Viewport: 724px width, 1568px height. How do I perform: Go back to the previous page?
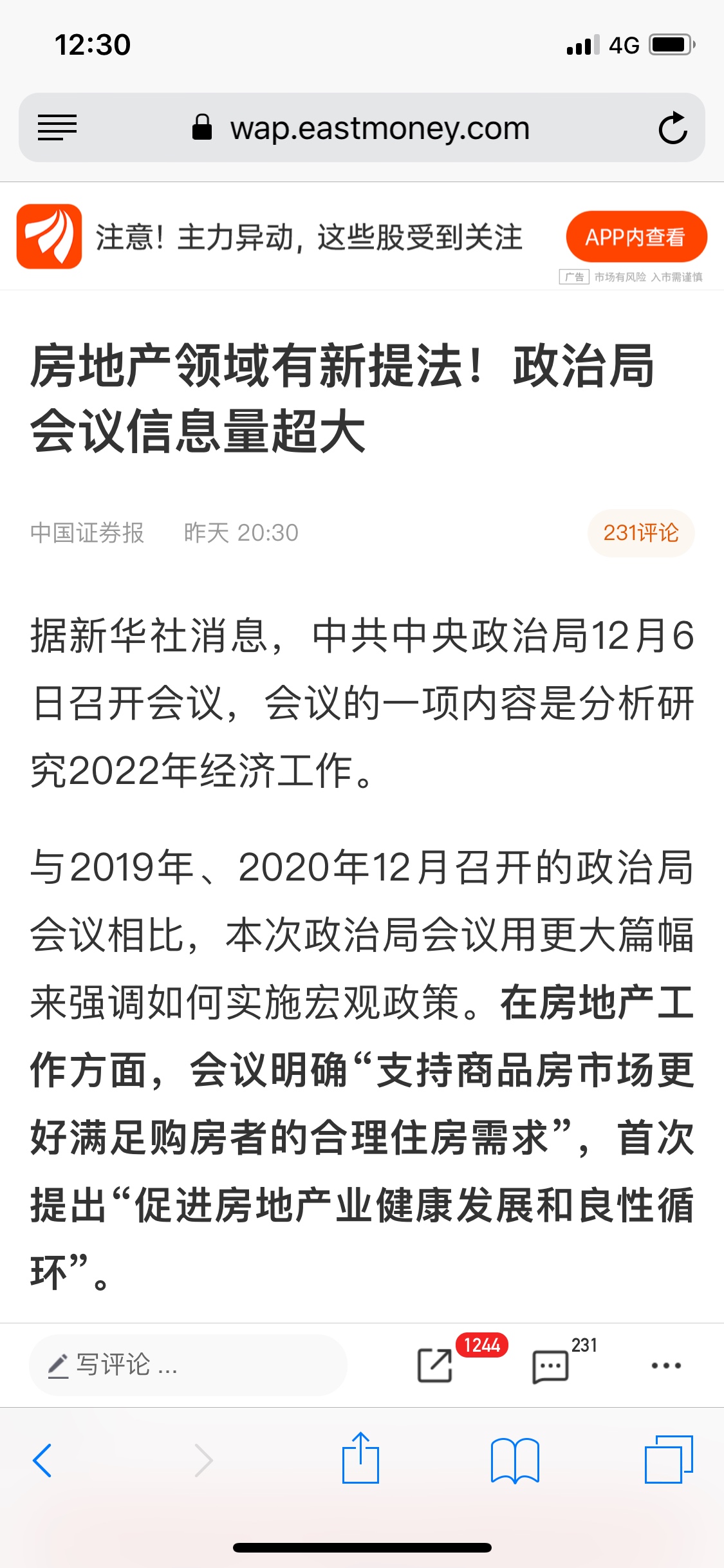[42, 1460]
